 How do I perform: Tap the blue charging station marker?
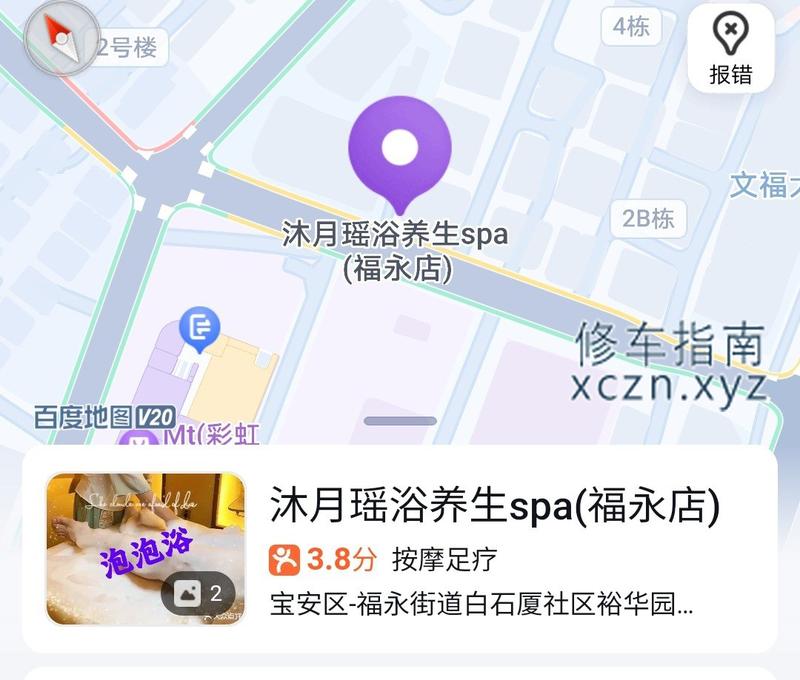click(x=199, y=328)
